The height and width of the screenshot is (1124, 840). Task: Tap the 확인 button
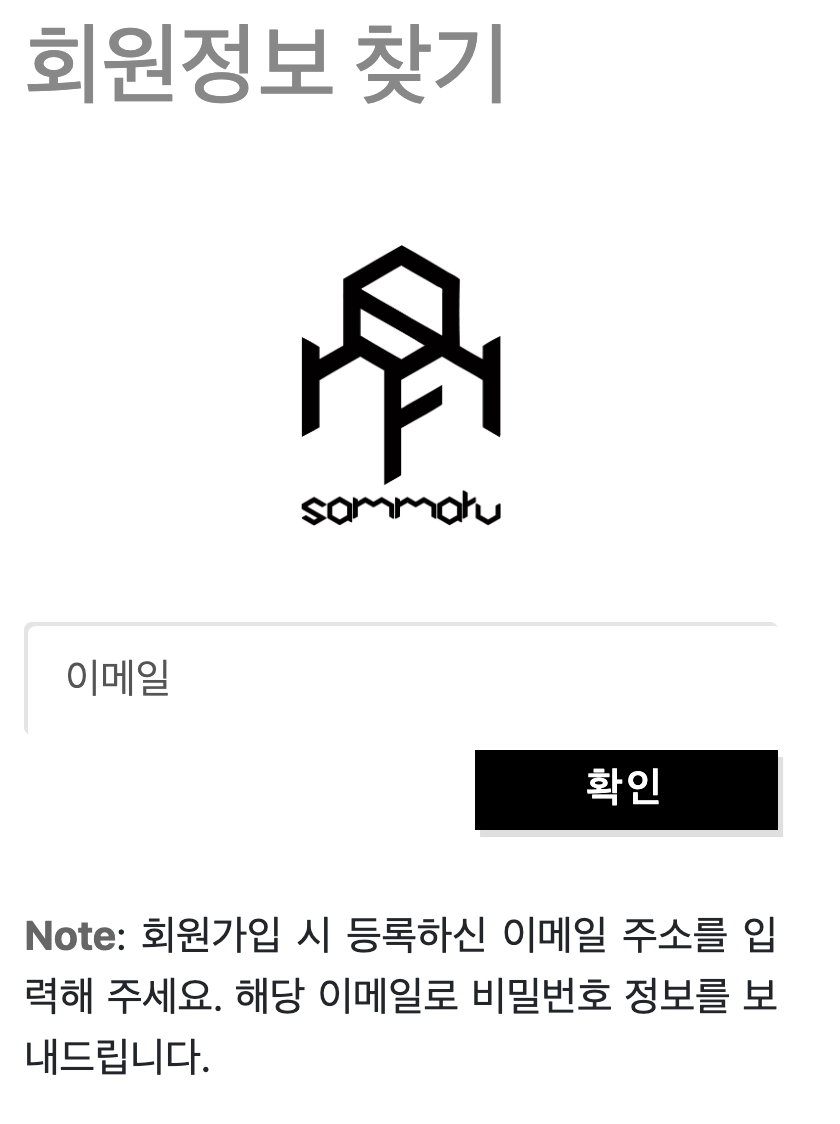(626, 789)
